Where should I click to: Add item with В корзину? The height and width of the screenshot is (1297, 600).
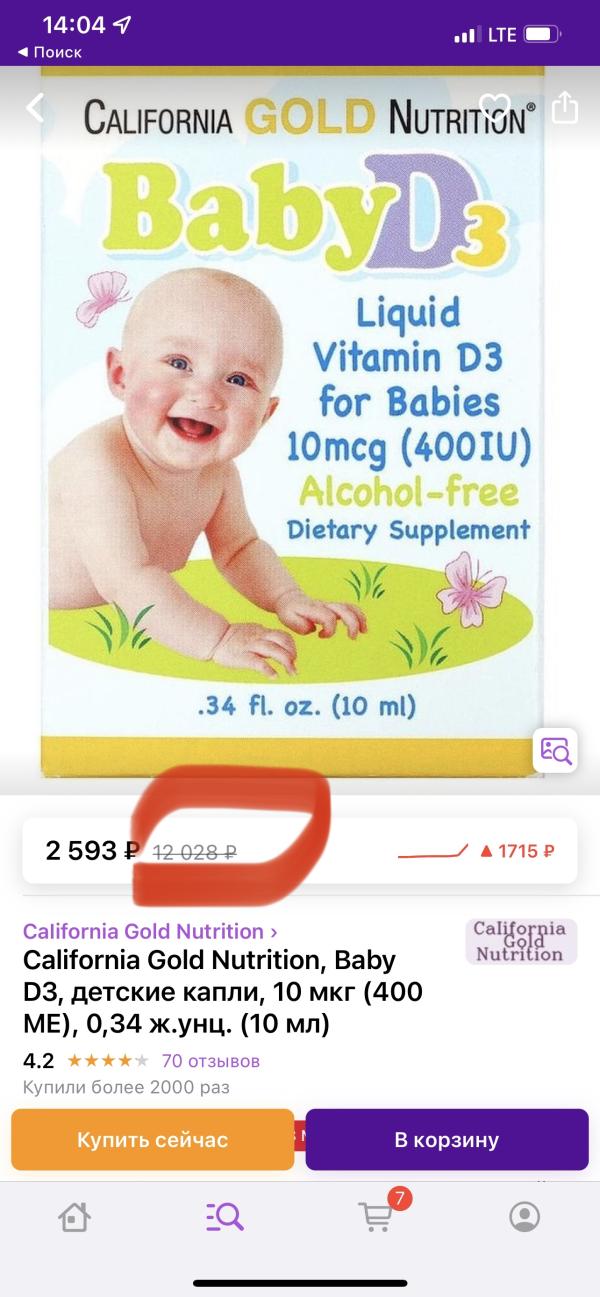[x=446, y=1140]
